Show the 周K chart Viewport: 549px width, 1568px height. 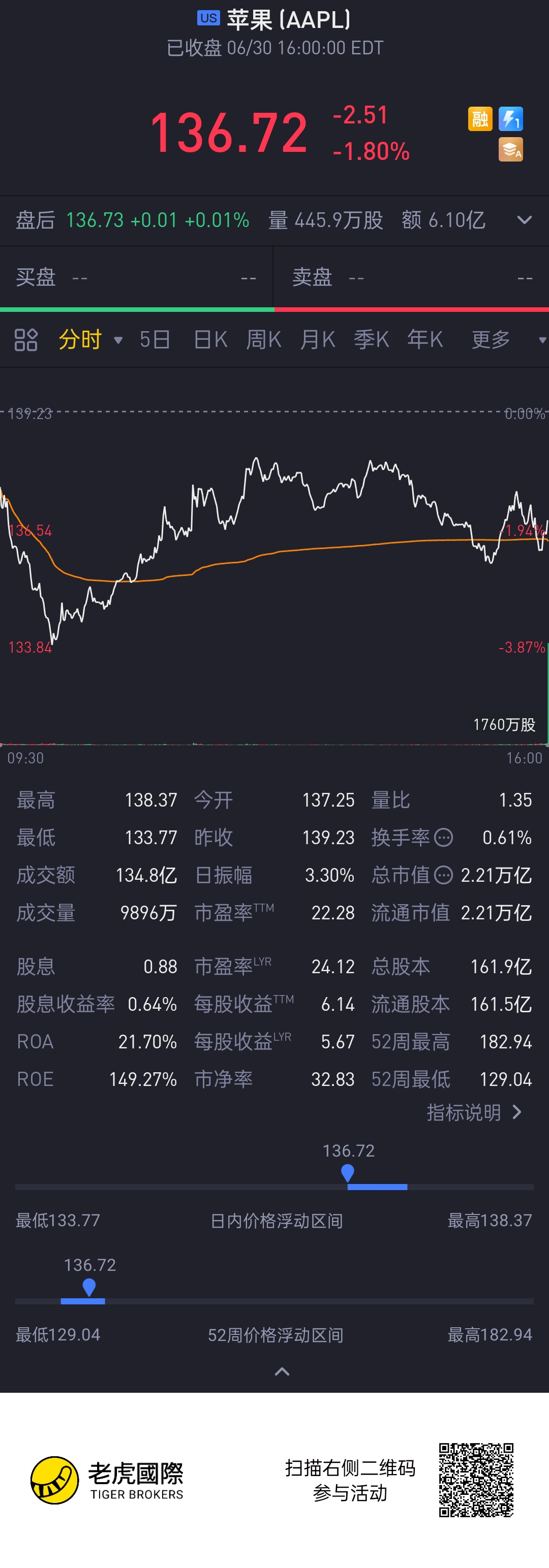tap(264, 340)
